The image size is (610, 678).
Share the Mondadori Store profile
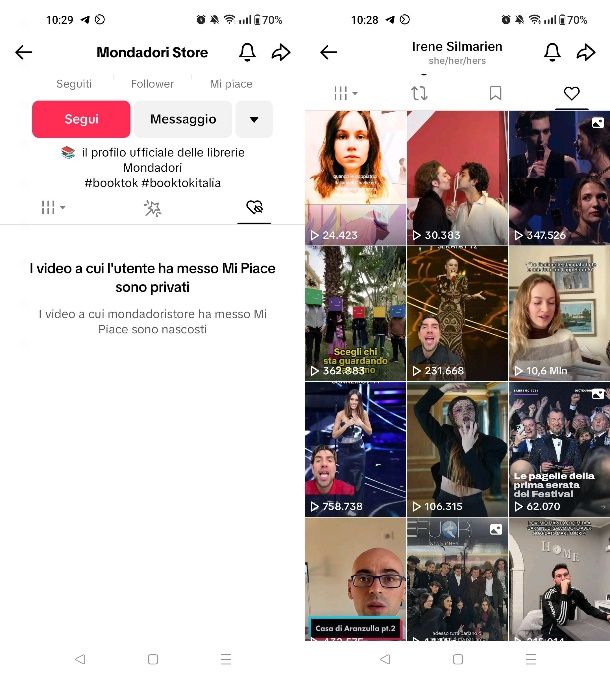click(x=282, y=52)
